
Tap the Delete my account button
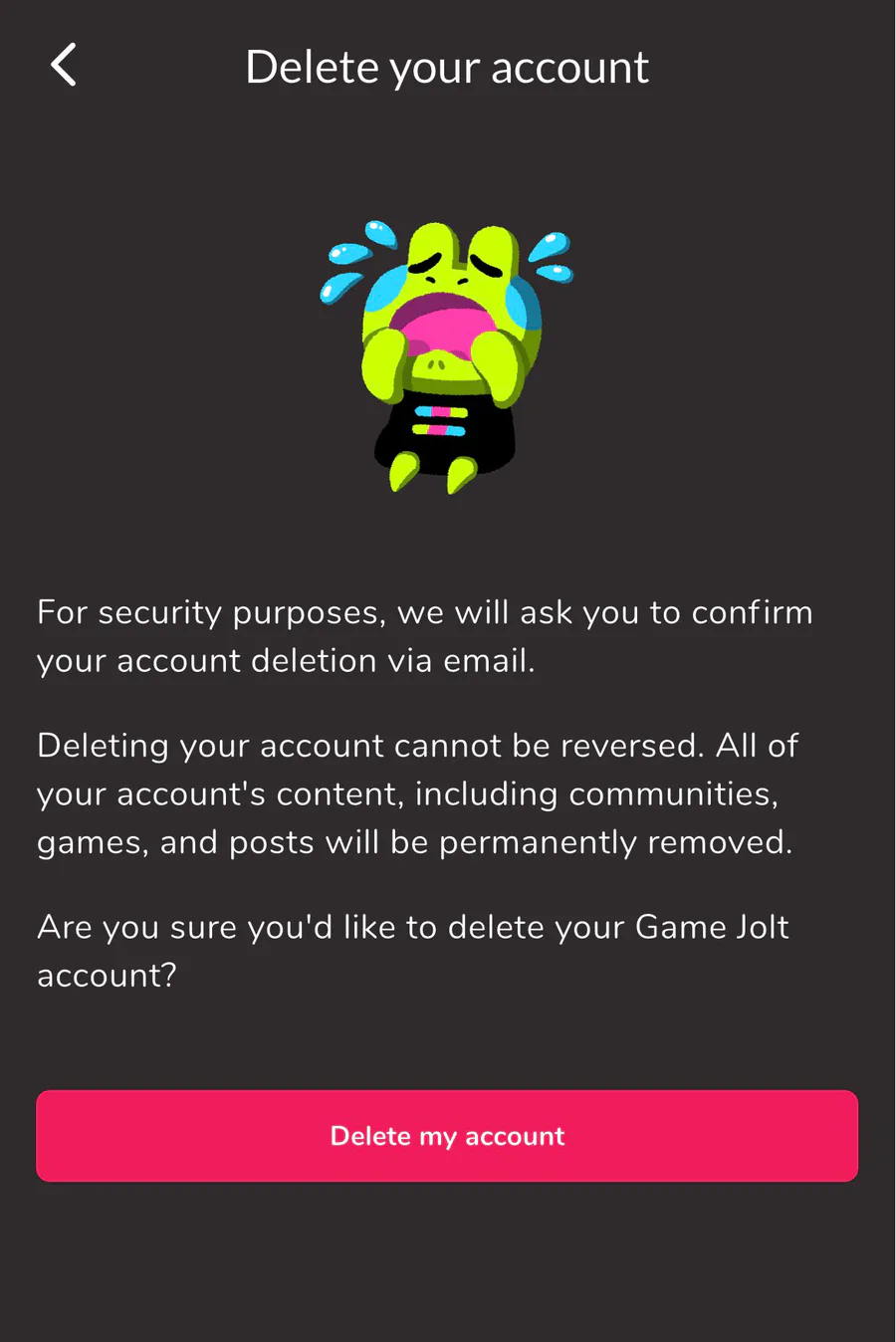coord(447,1136)
